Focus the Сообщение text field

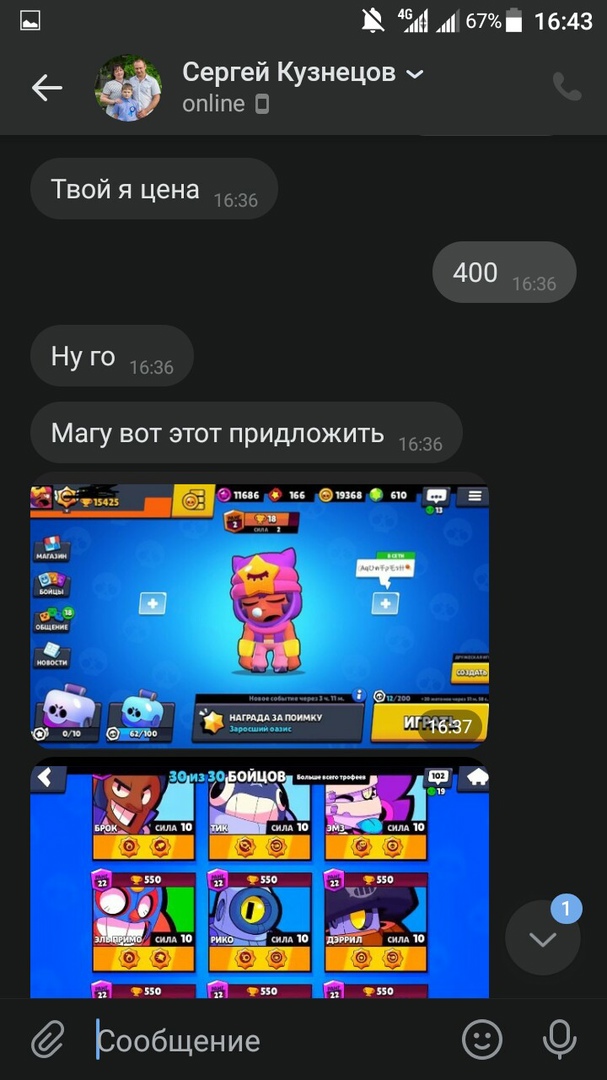pos(270,1040)
